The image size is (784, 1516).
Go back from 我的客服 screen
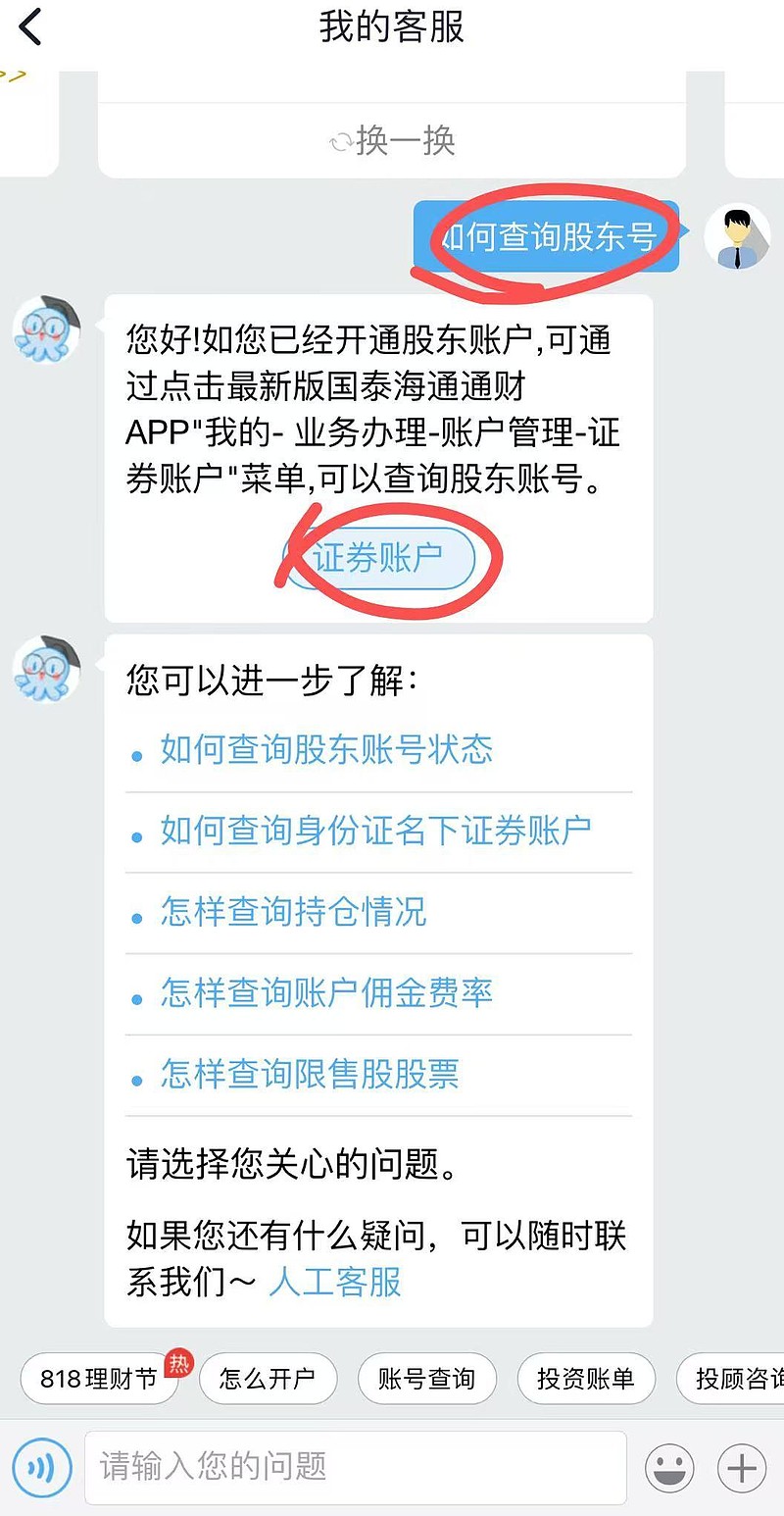click(x=30, y=26)
